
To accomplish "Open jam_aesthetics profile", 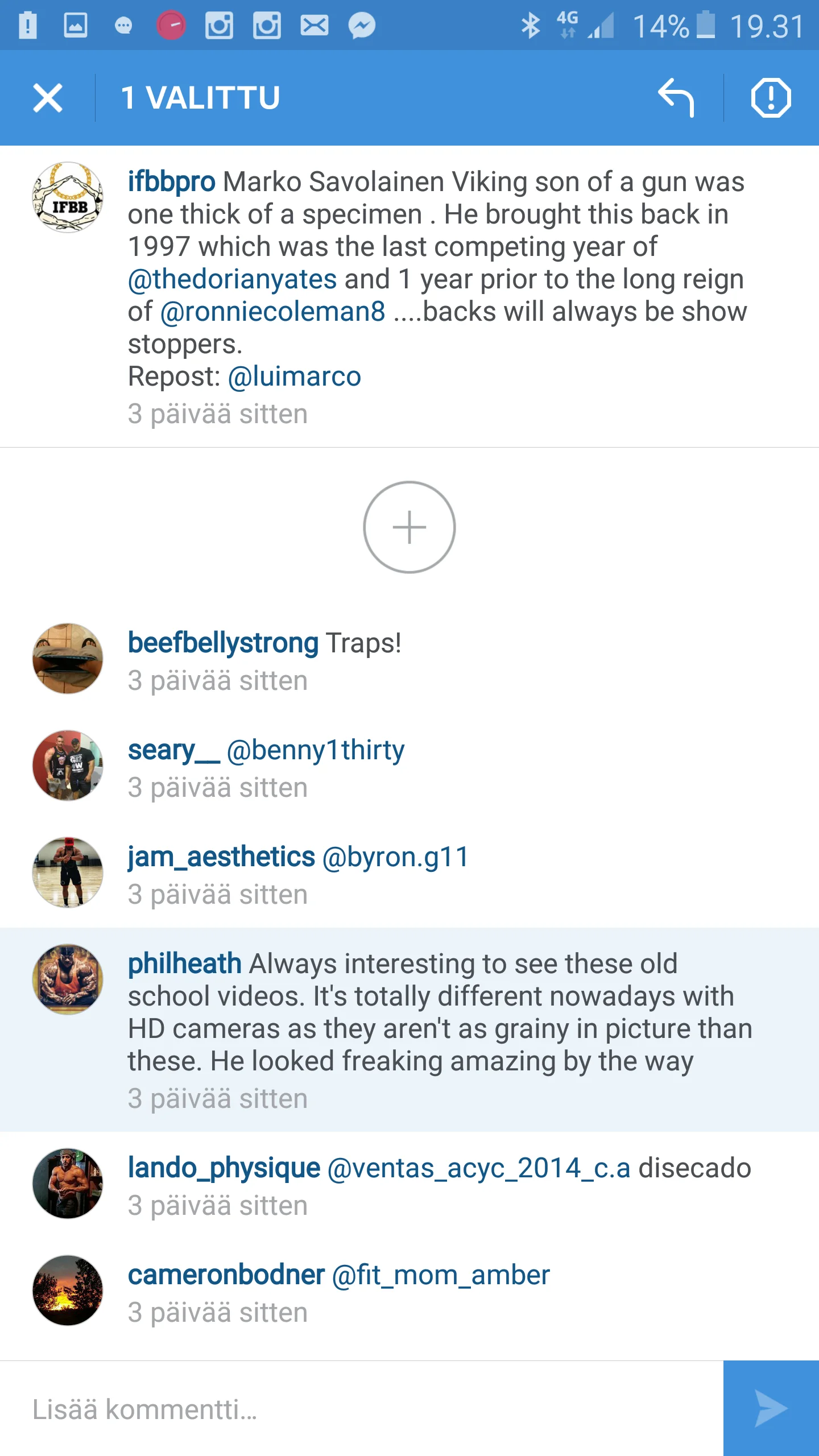I will click(x=221, y=857).
